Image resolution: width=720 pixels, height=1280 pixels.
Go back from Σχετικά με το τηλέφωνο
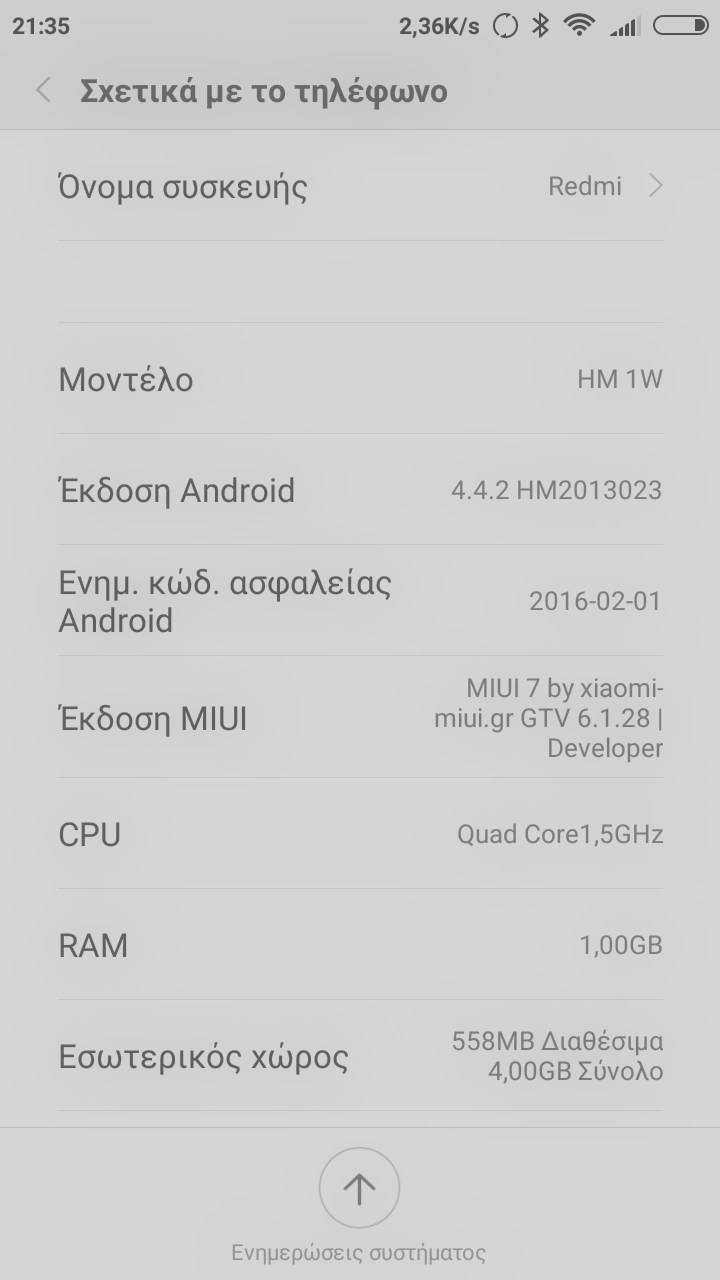[43, 91]
